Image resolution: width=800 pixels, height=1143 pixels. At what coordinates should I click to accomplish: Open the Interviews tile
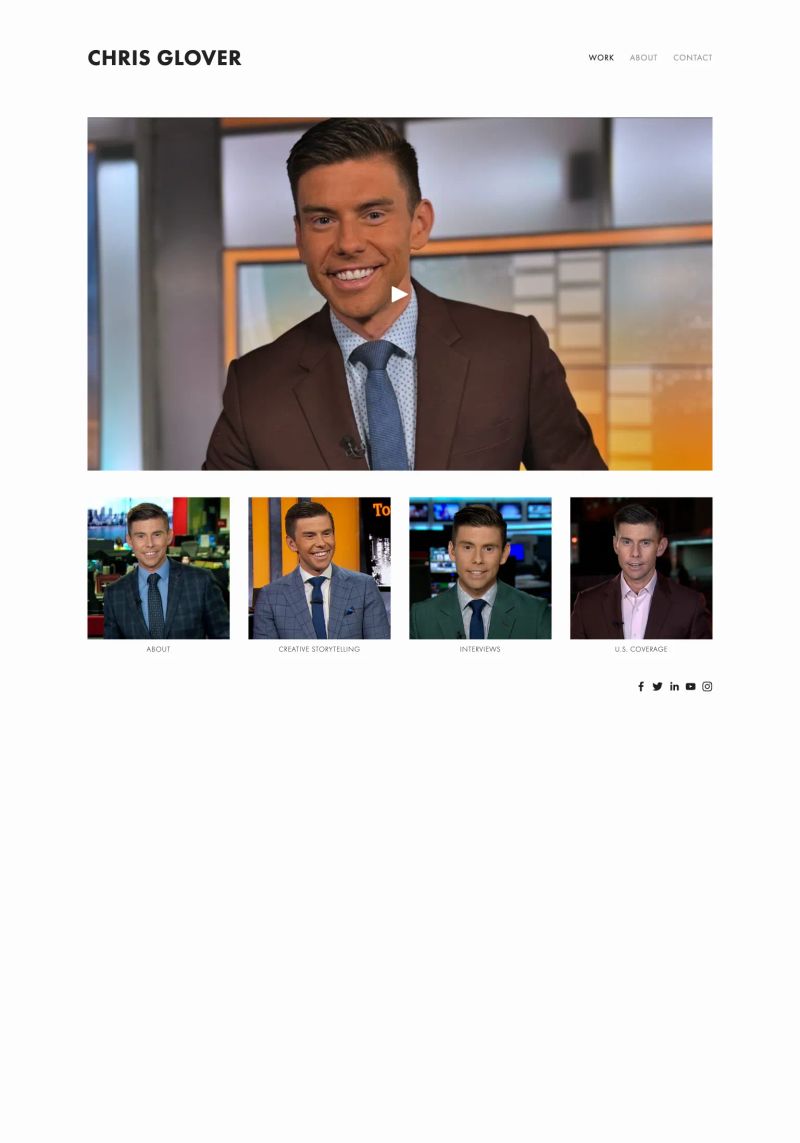pos(480,568)
